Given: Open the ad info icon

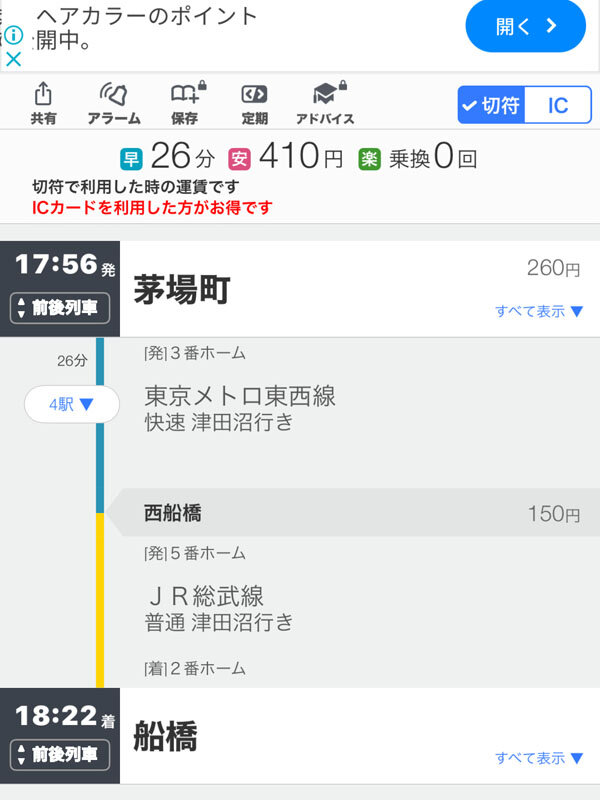Looking at the screenshot, I should coord(14,35).
